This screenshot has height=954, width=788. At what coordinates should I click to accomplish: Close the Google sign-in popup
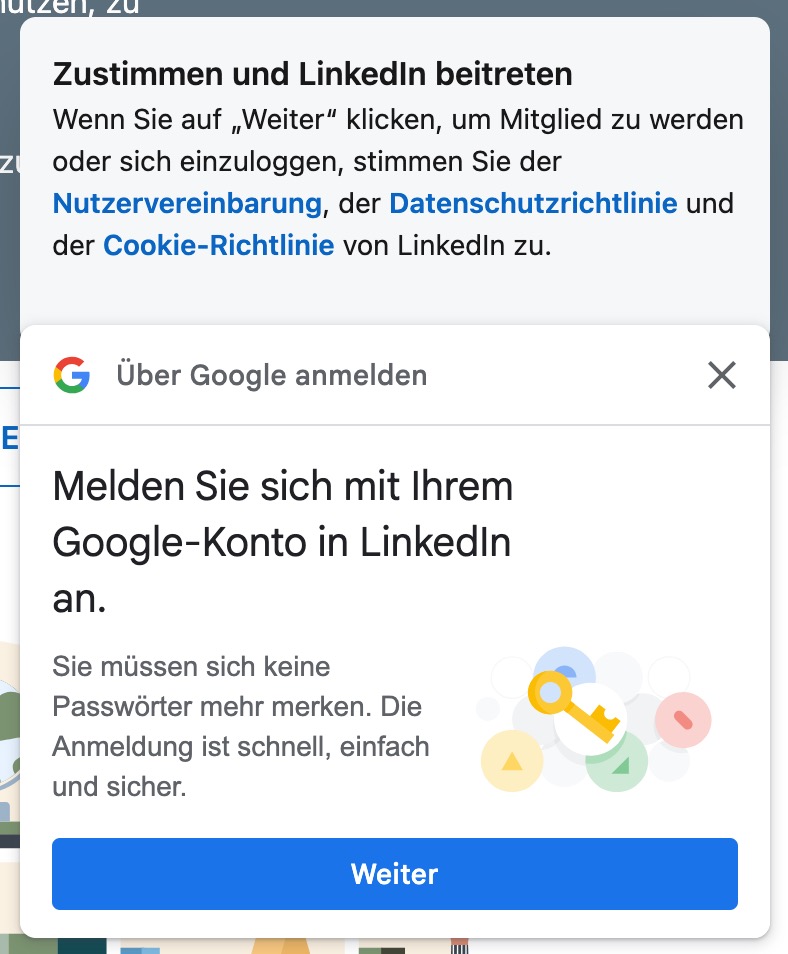[x=721, y=375]
